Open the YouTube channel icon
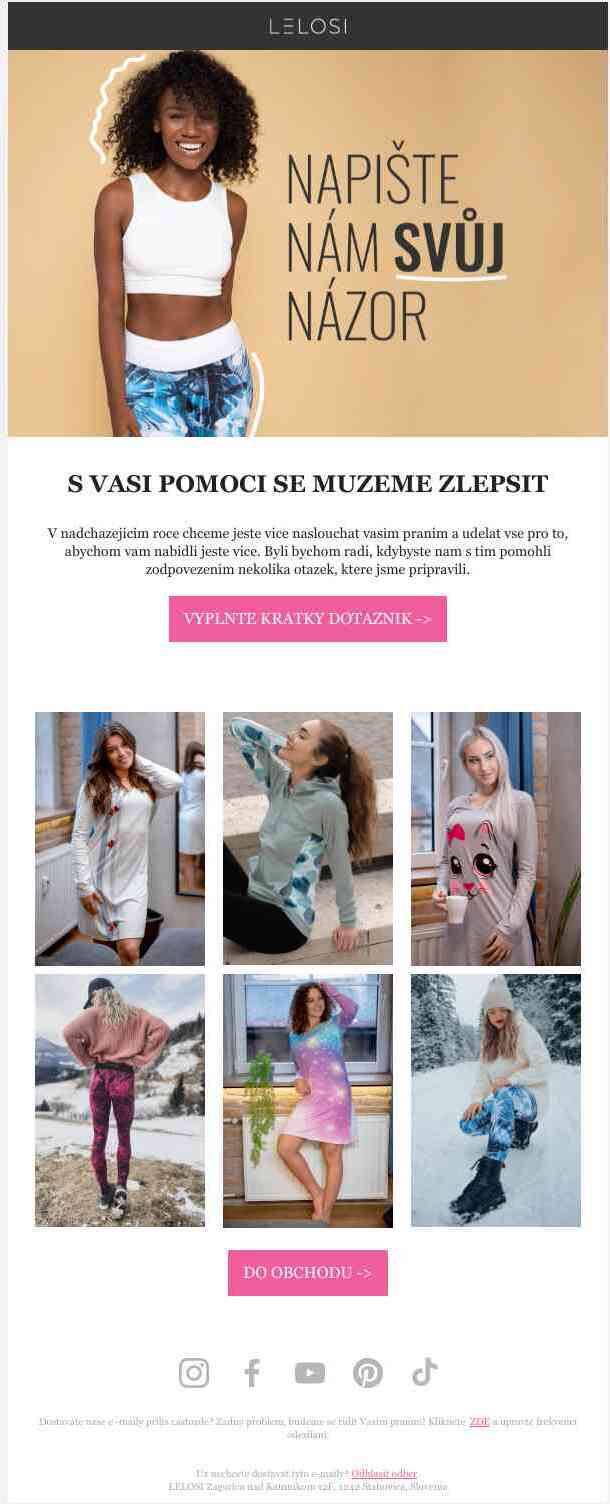Image resolution: width=610 pixels, height=1504 pixels. [310, 1373]
